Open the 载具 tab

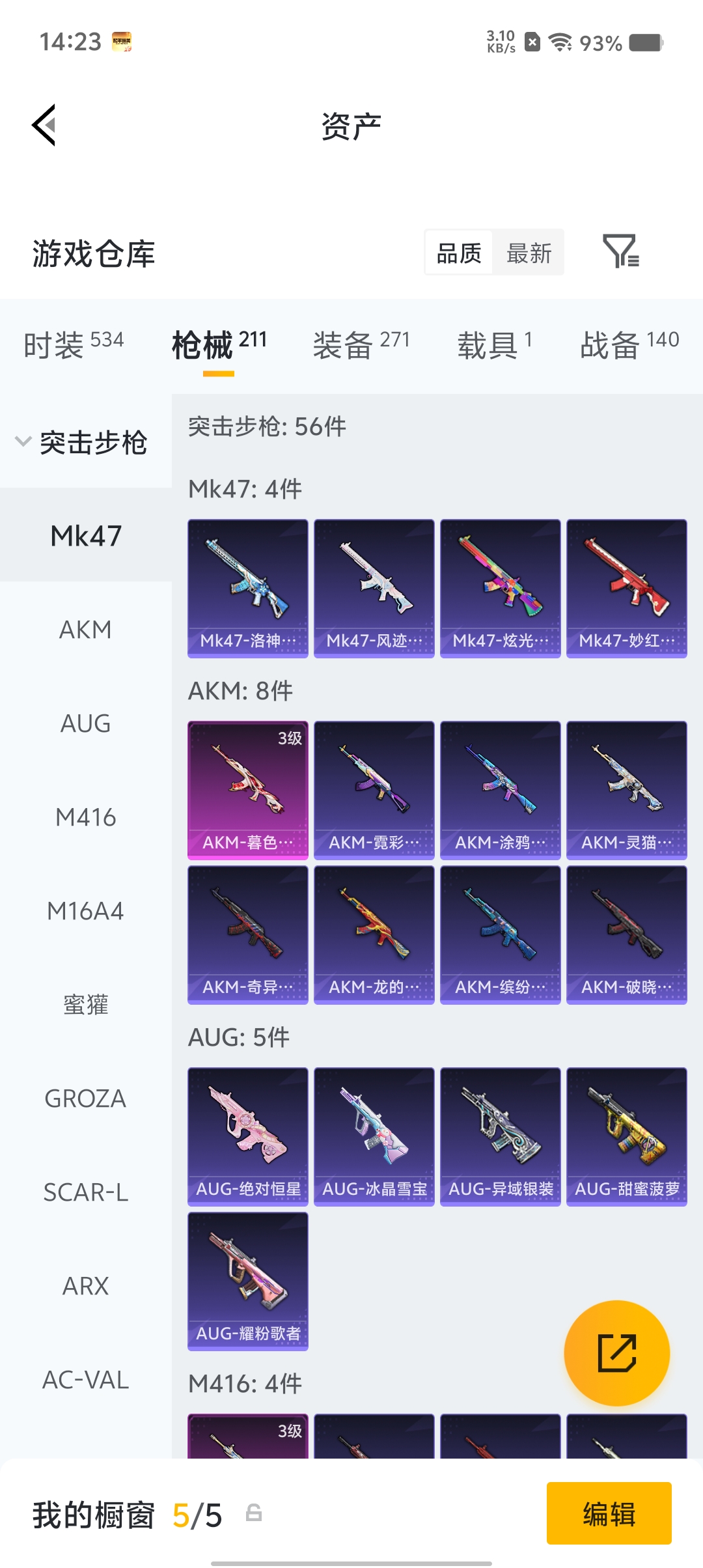coord(494,344)
